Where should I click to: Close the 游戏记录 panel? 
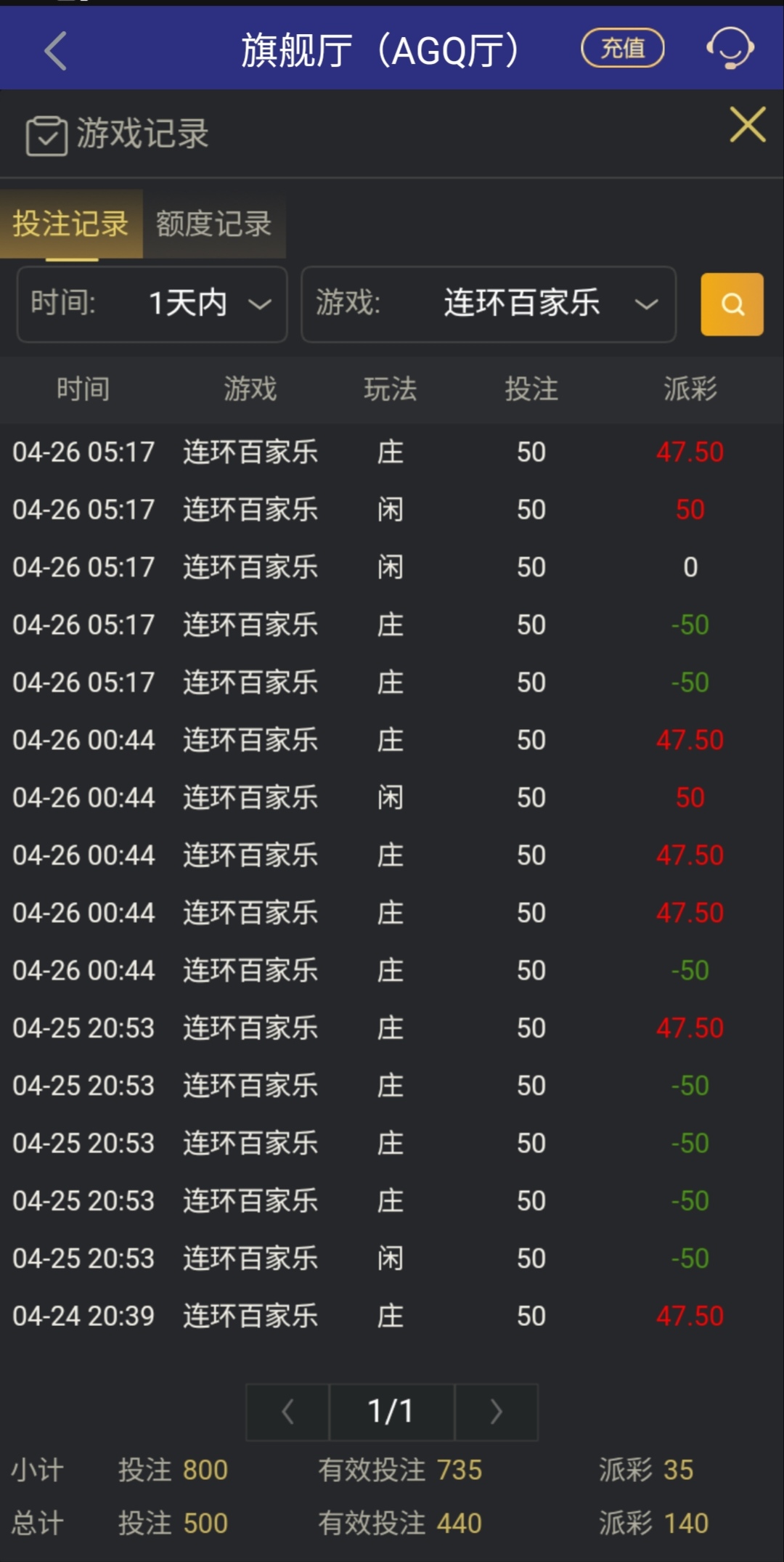point(747,125)
